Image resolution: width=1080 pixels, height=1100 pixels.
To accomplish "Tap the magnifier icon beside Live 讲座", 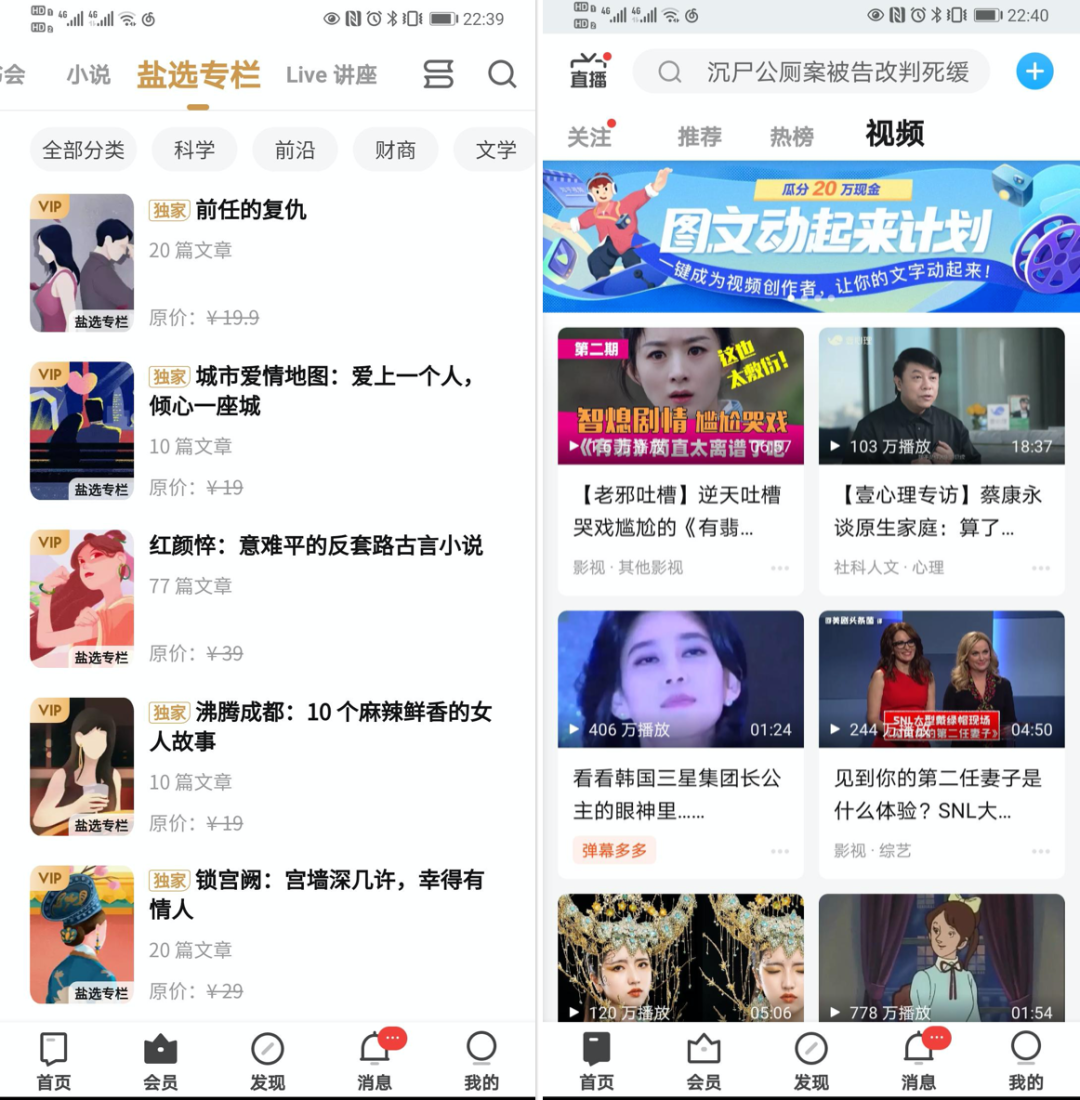I will 502,74.
